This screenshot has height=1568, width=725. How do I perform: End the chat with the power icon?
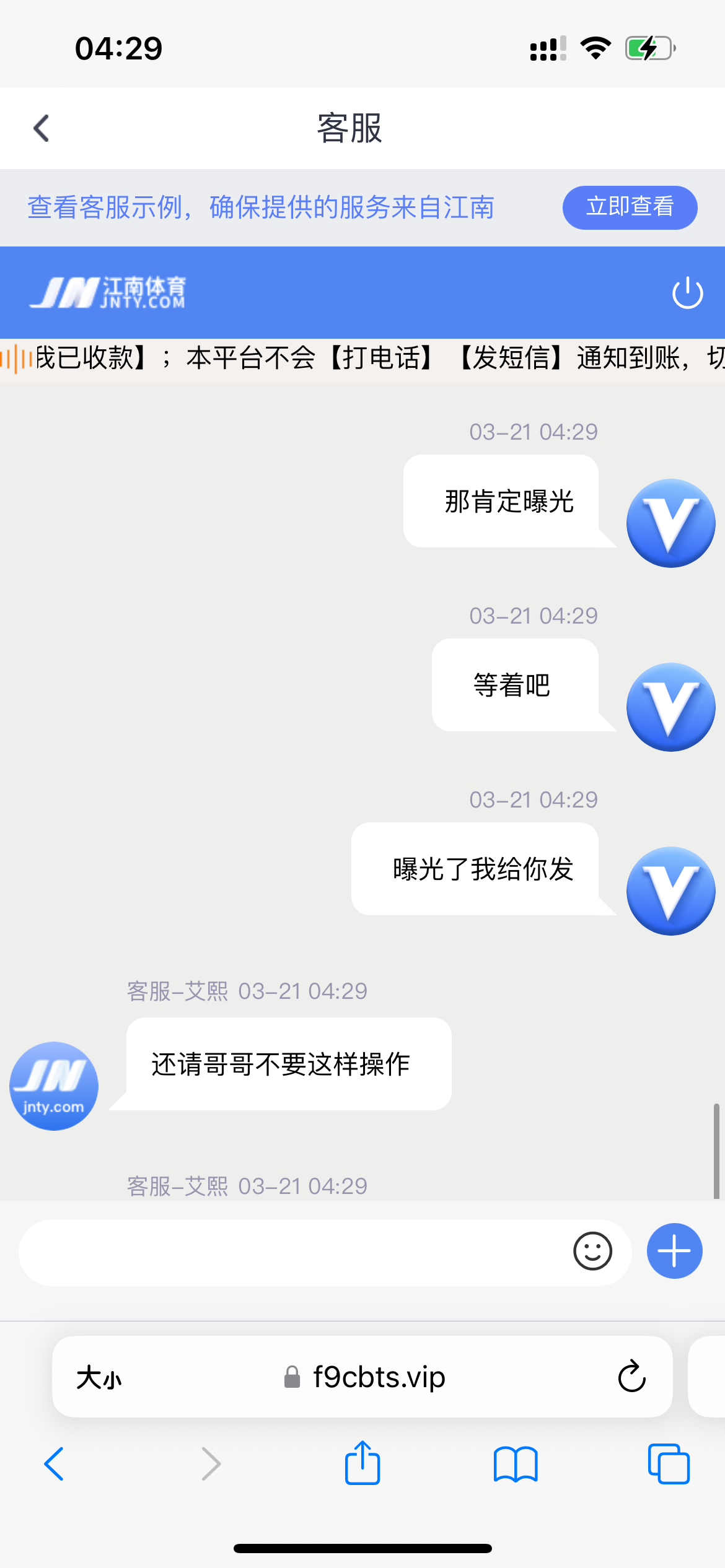pos(687,292)
